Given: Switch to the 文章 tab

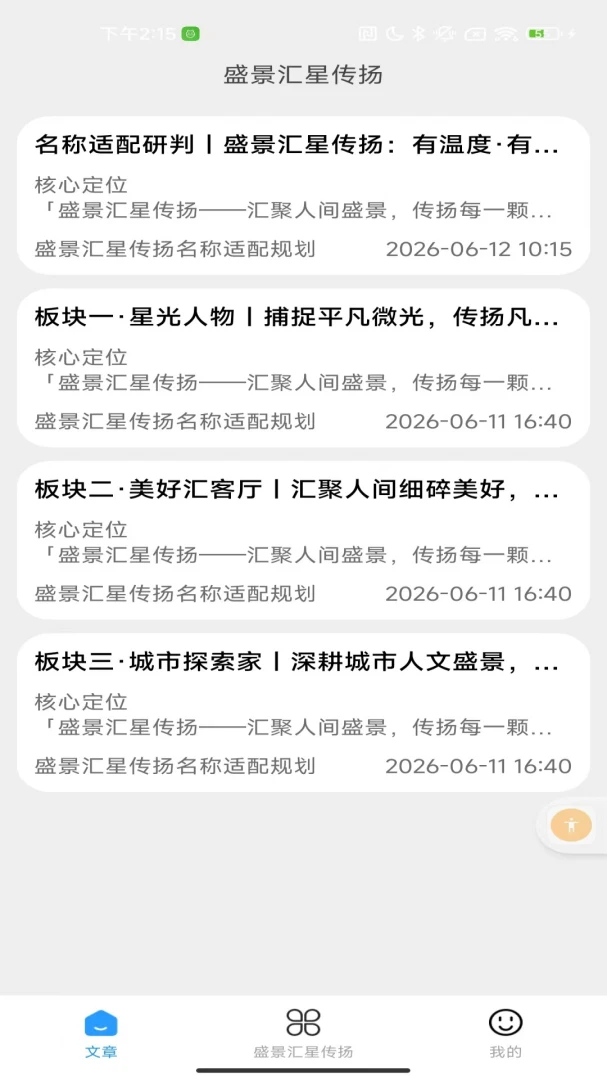Looking at the screenshot, I should pyautogui.click(x=101, y=1033).
